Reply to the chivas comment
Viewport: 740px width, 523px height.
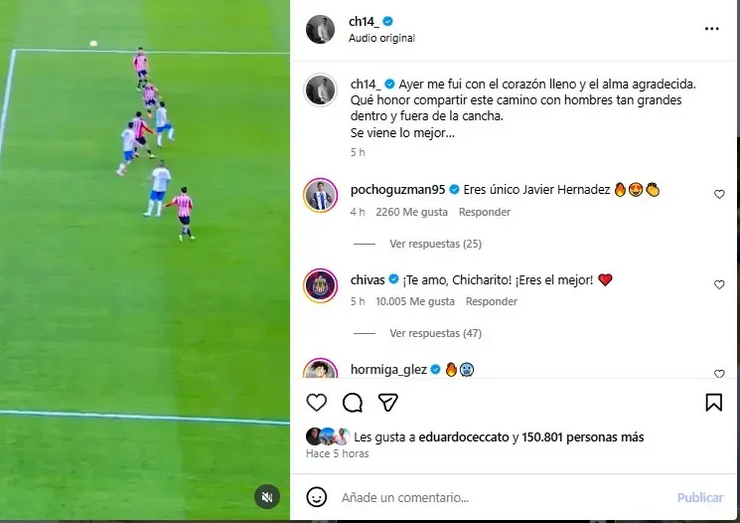coord(491,302)
